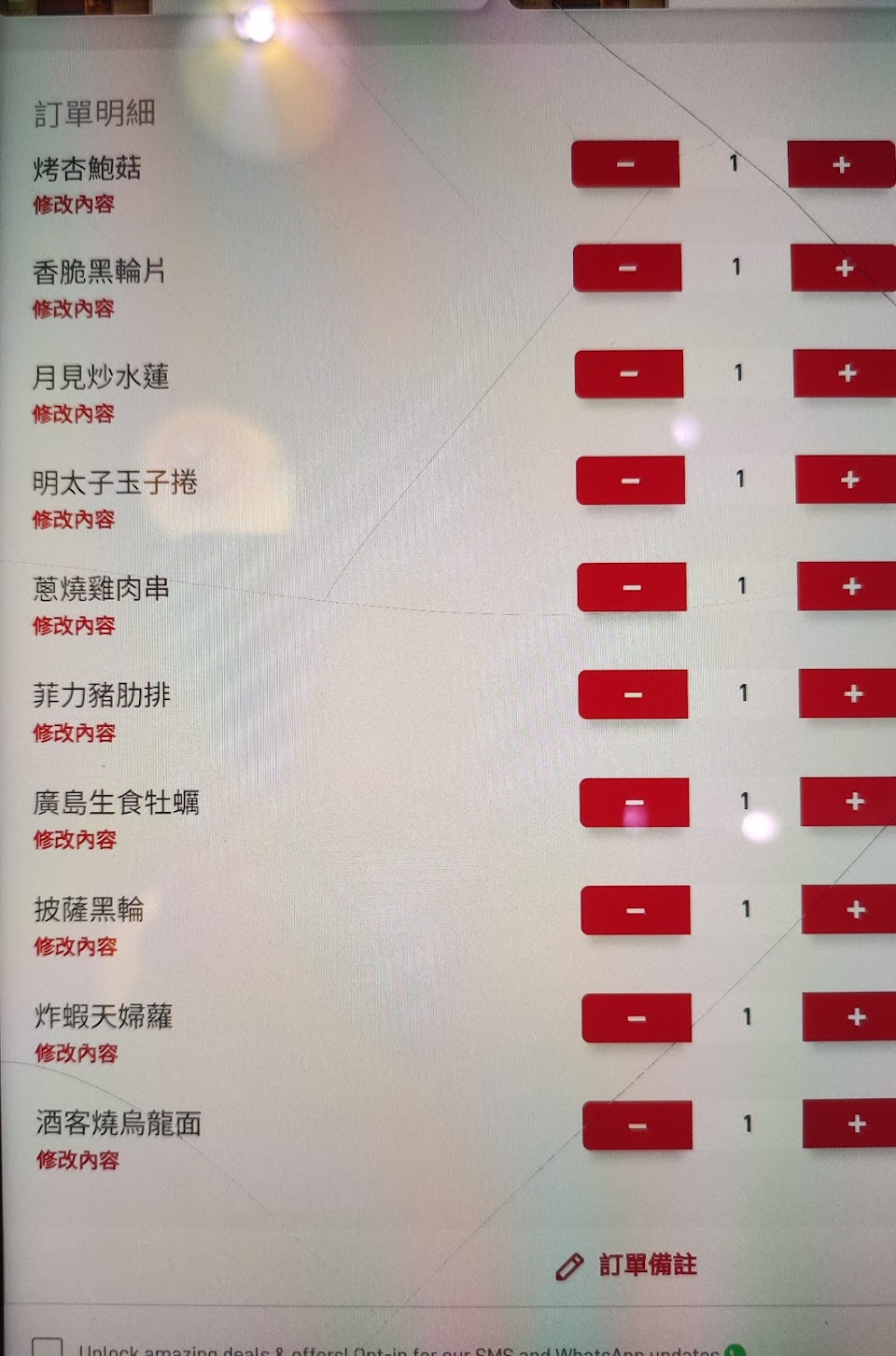The image size is (896, 1356).
Task: Increase quantity of 明太子玉子捲
Action: click(847, 480)
